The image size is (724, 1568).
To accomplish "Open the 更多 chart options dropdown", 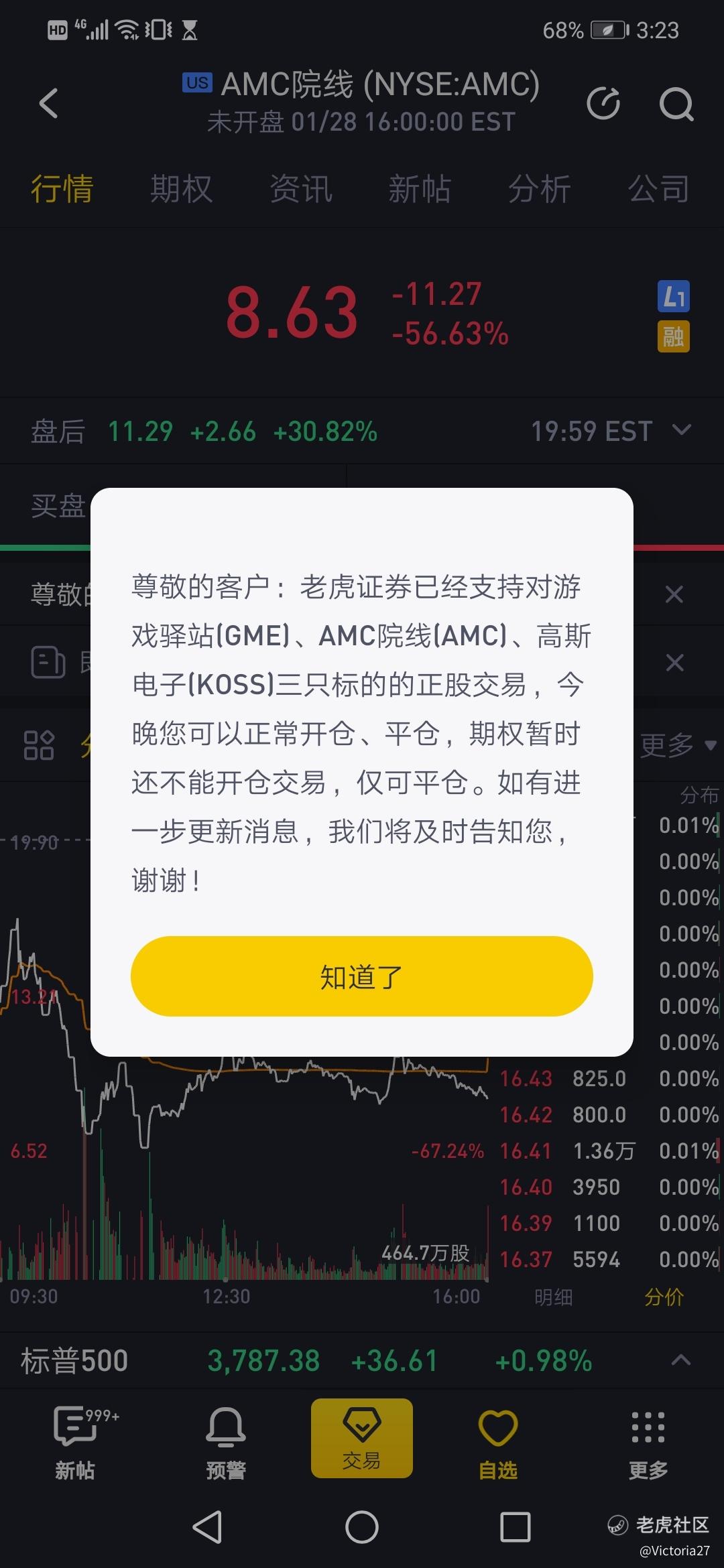I will point(678,745).
